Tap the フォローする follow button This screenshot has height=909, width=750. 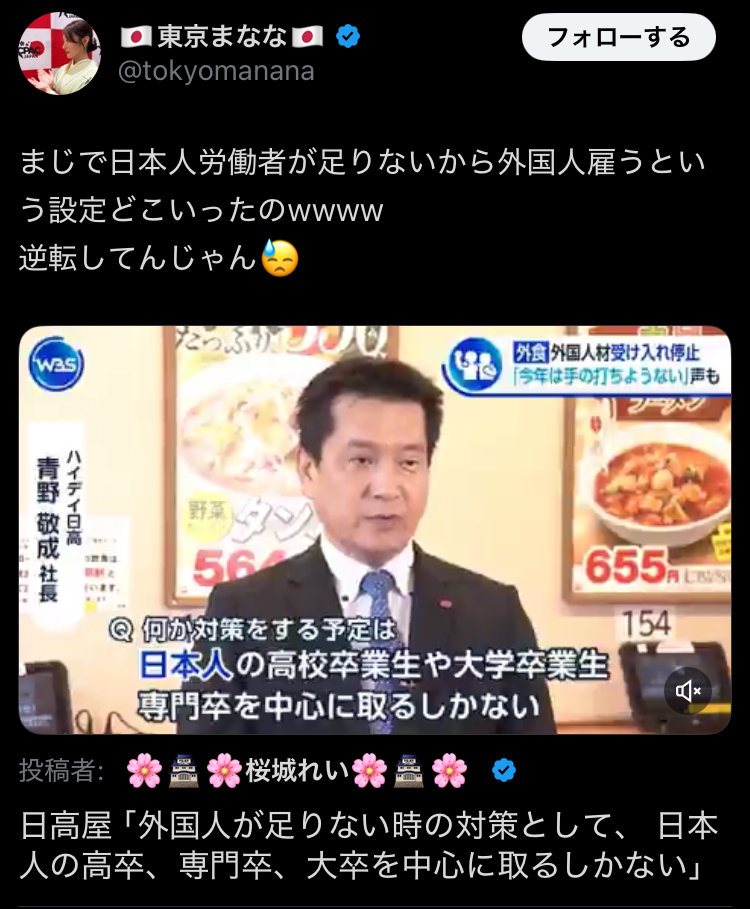pos(618,38)
